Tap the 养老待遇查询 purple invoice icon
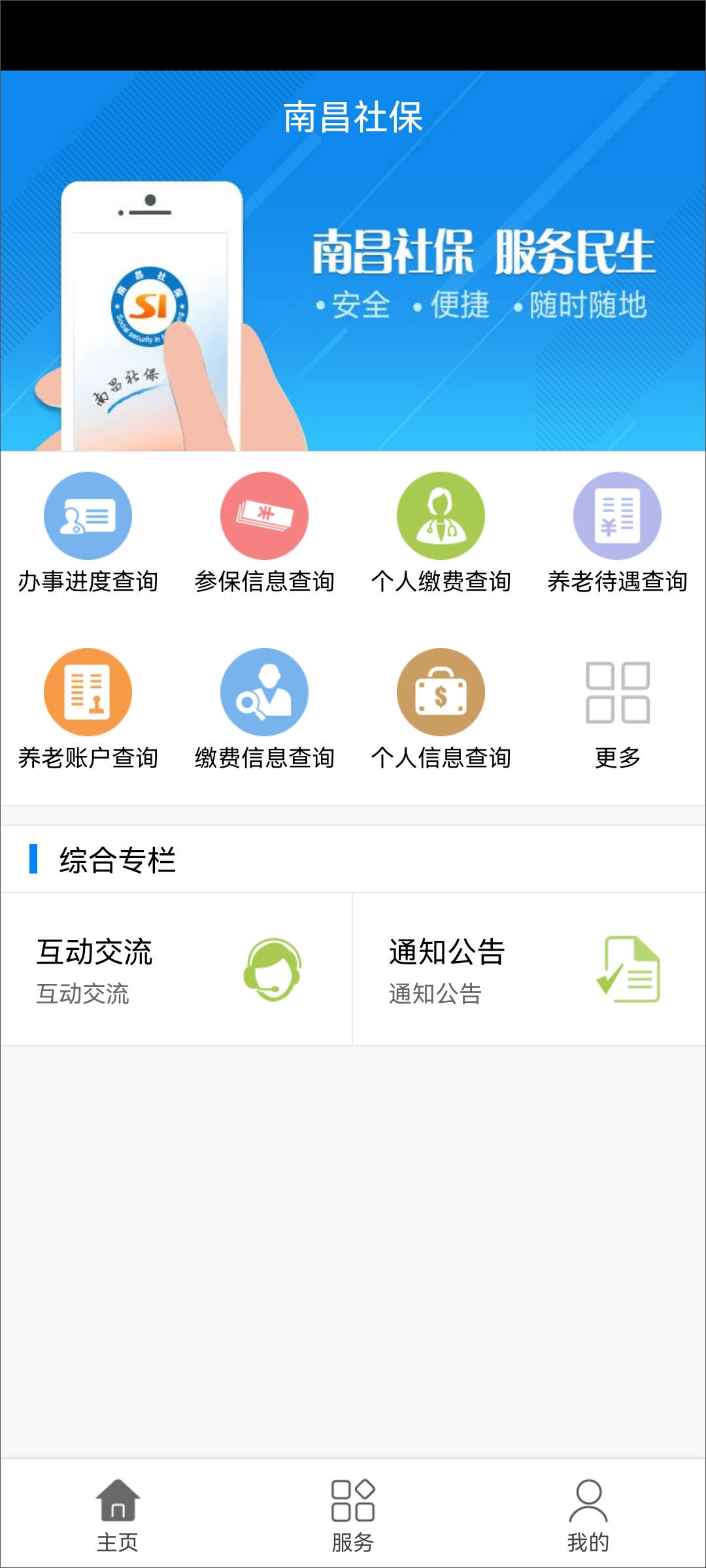Image resolution: width=706 pixels, height=1568 pixels. (618, 515)
